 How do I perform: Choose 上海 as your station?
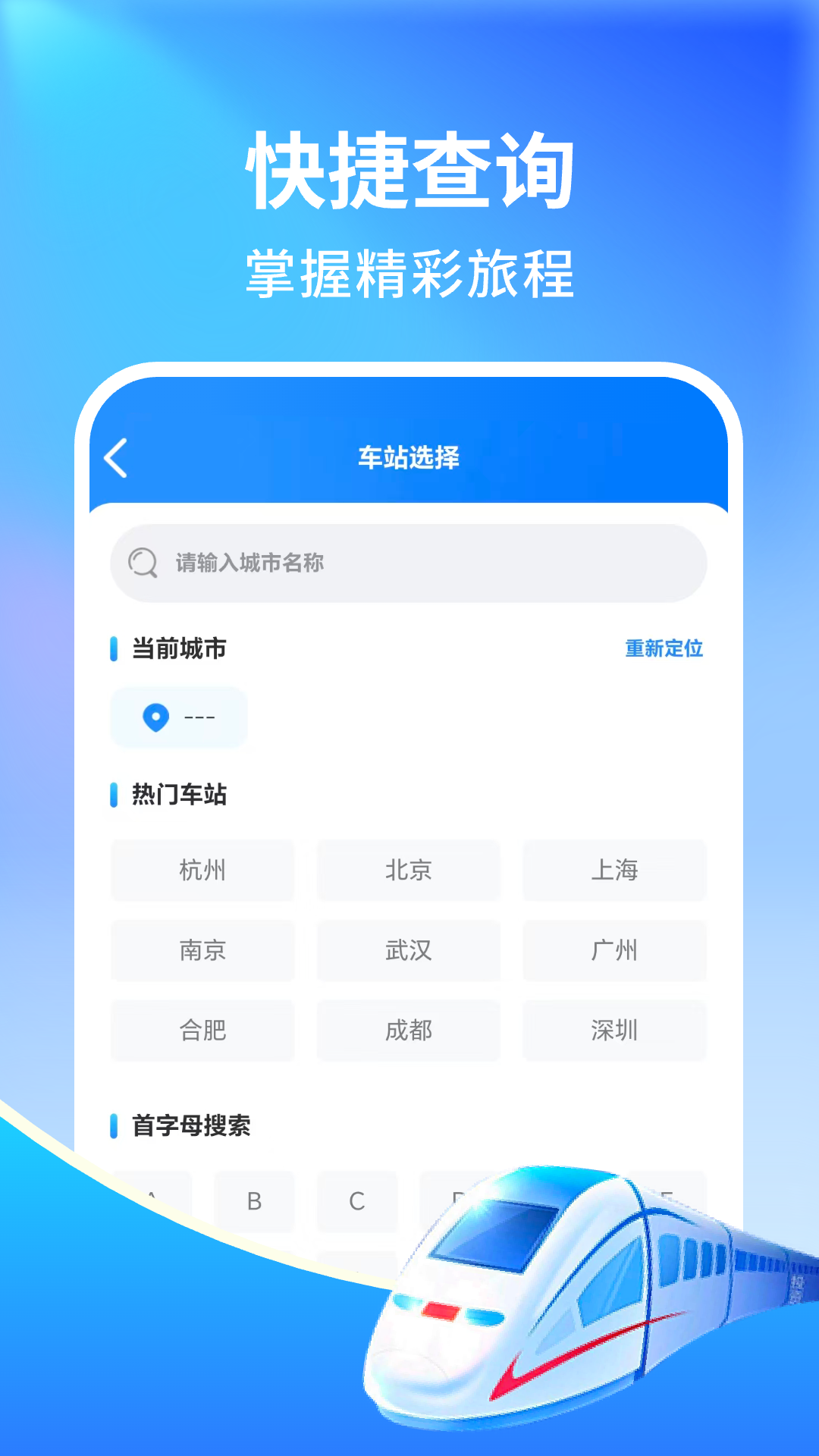tap(614, 871)
